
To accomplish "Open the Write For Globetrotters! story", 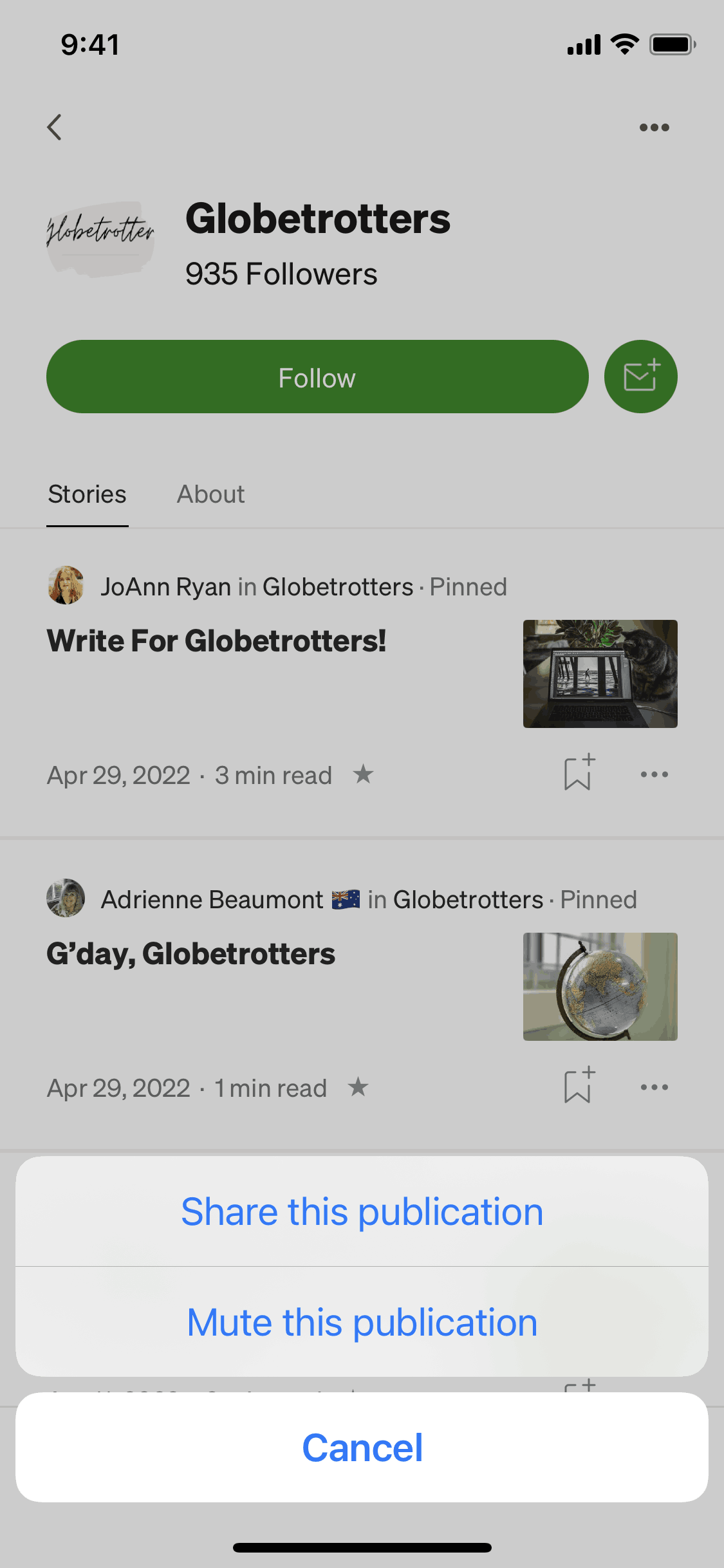I will tap(216, 641).
